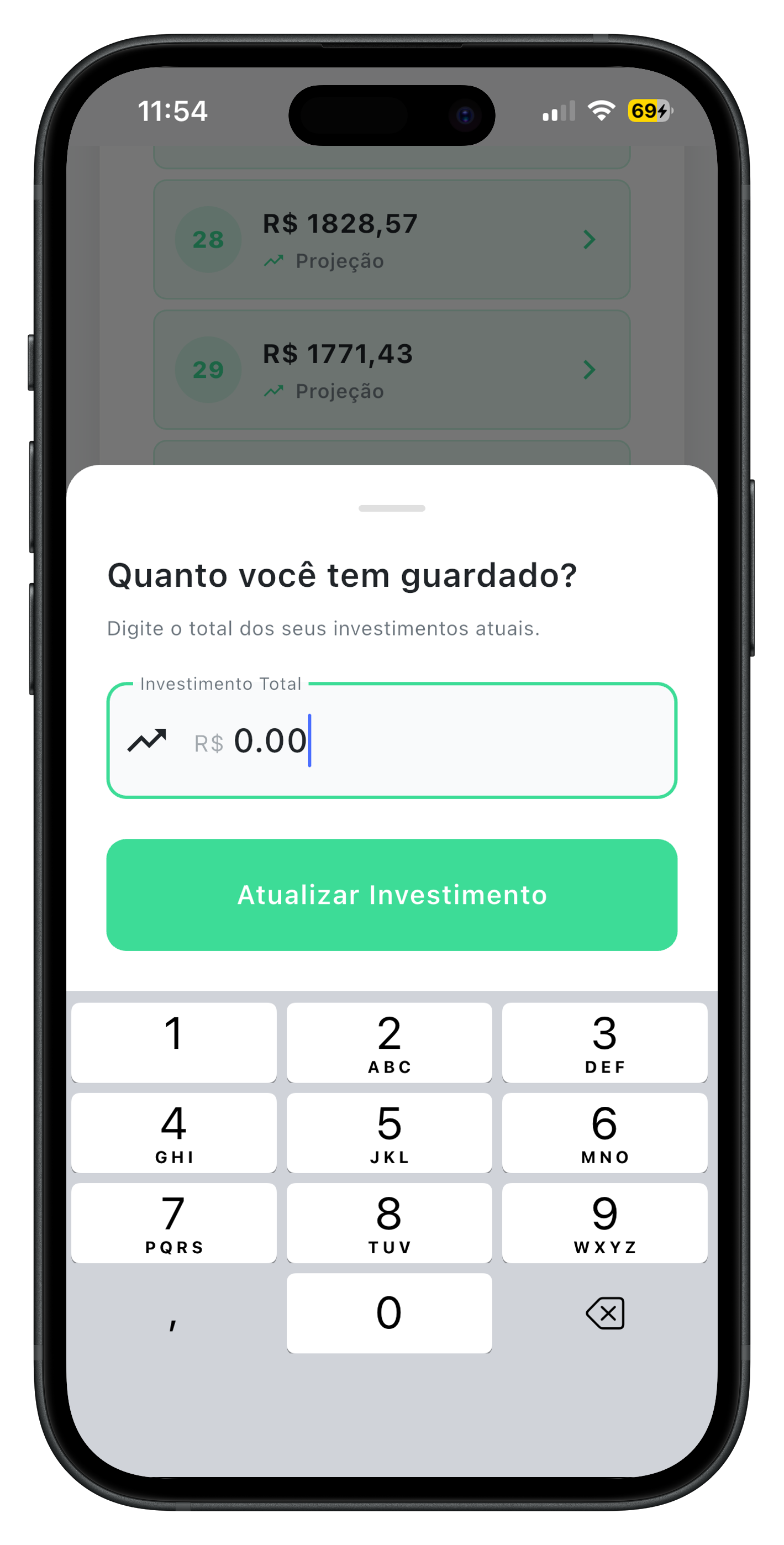
Task: Open the day 28 projection card
Action: [392, 239]
